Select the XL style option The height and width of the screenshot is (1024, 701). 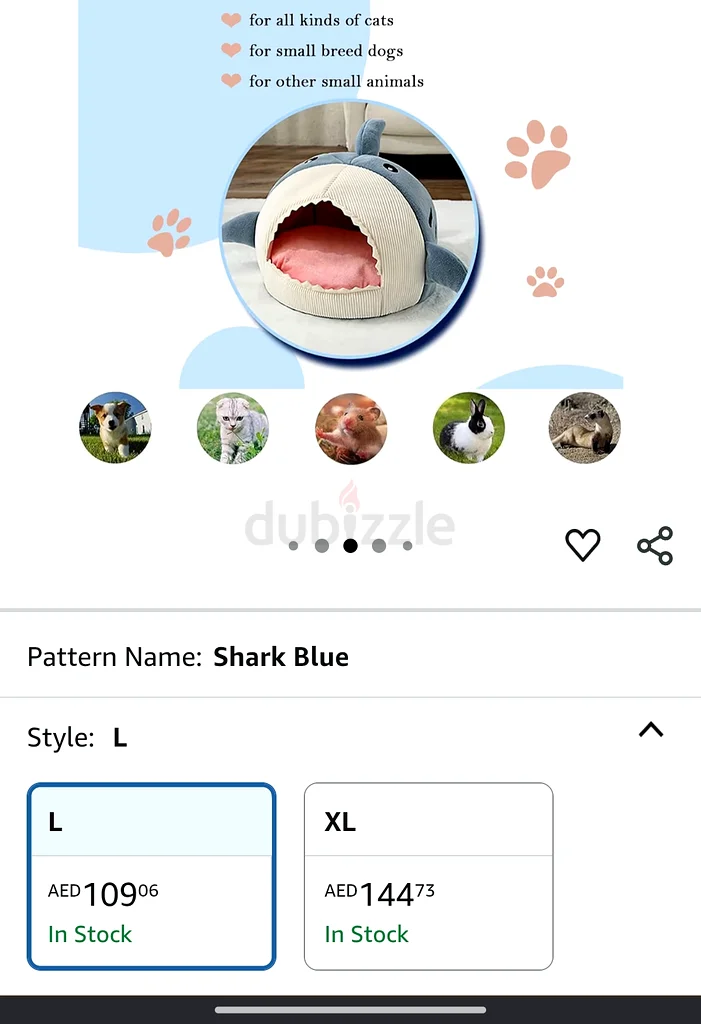(428, 876)
